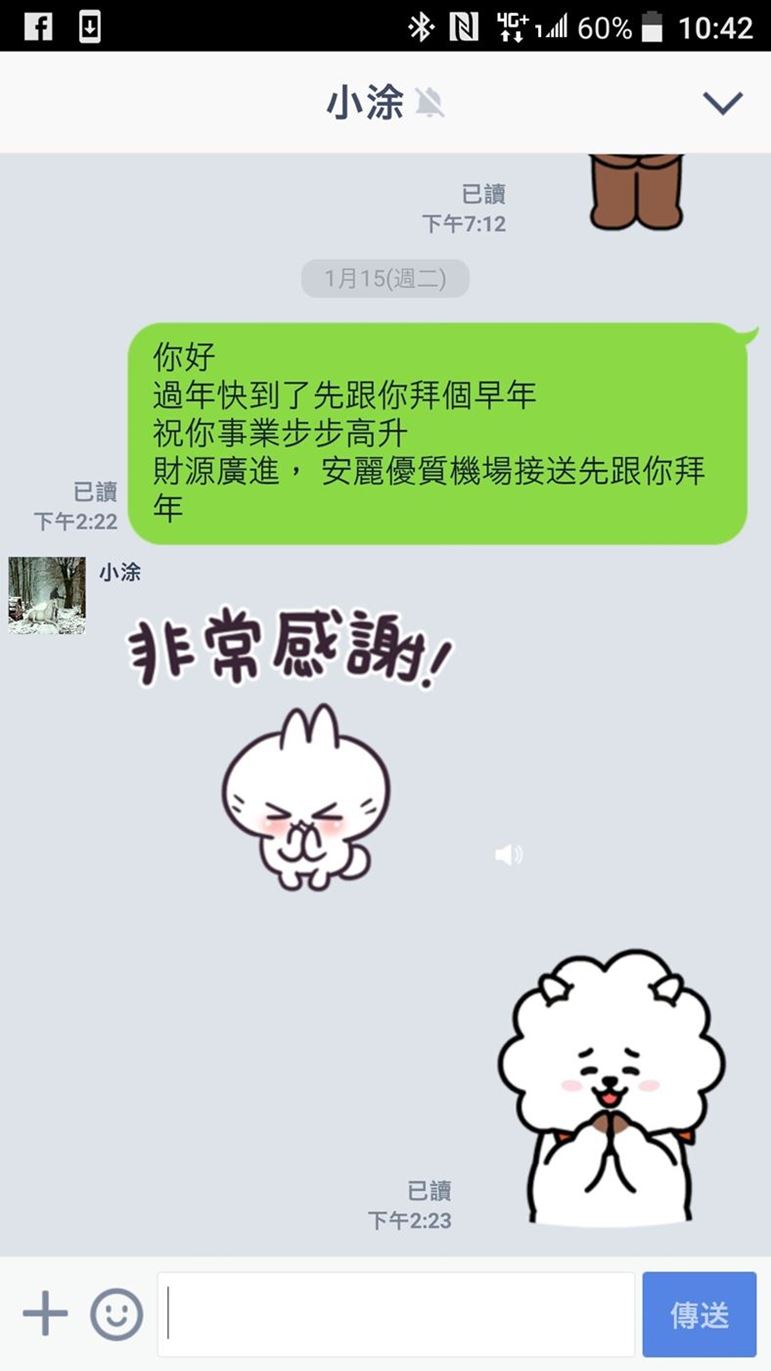This screenshot has width=771, height=1371.
Task: Open 小涂's profile picture
Action: point(47,595)
